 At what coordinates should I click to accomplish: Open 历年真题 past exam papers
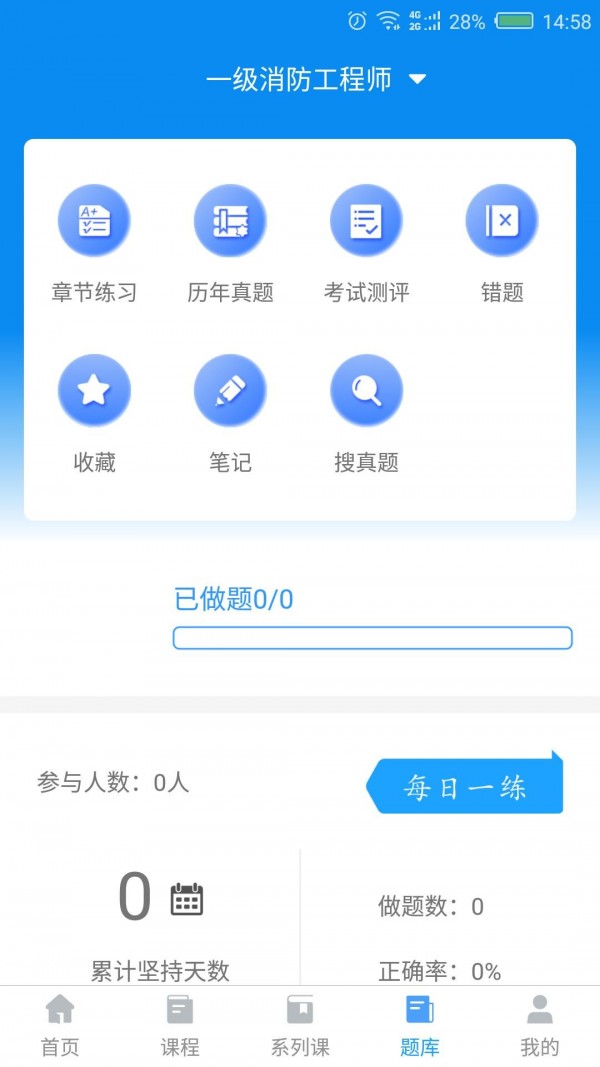click(230, 244)
